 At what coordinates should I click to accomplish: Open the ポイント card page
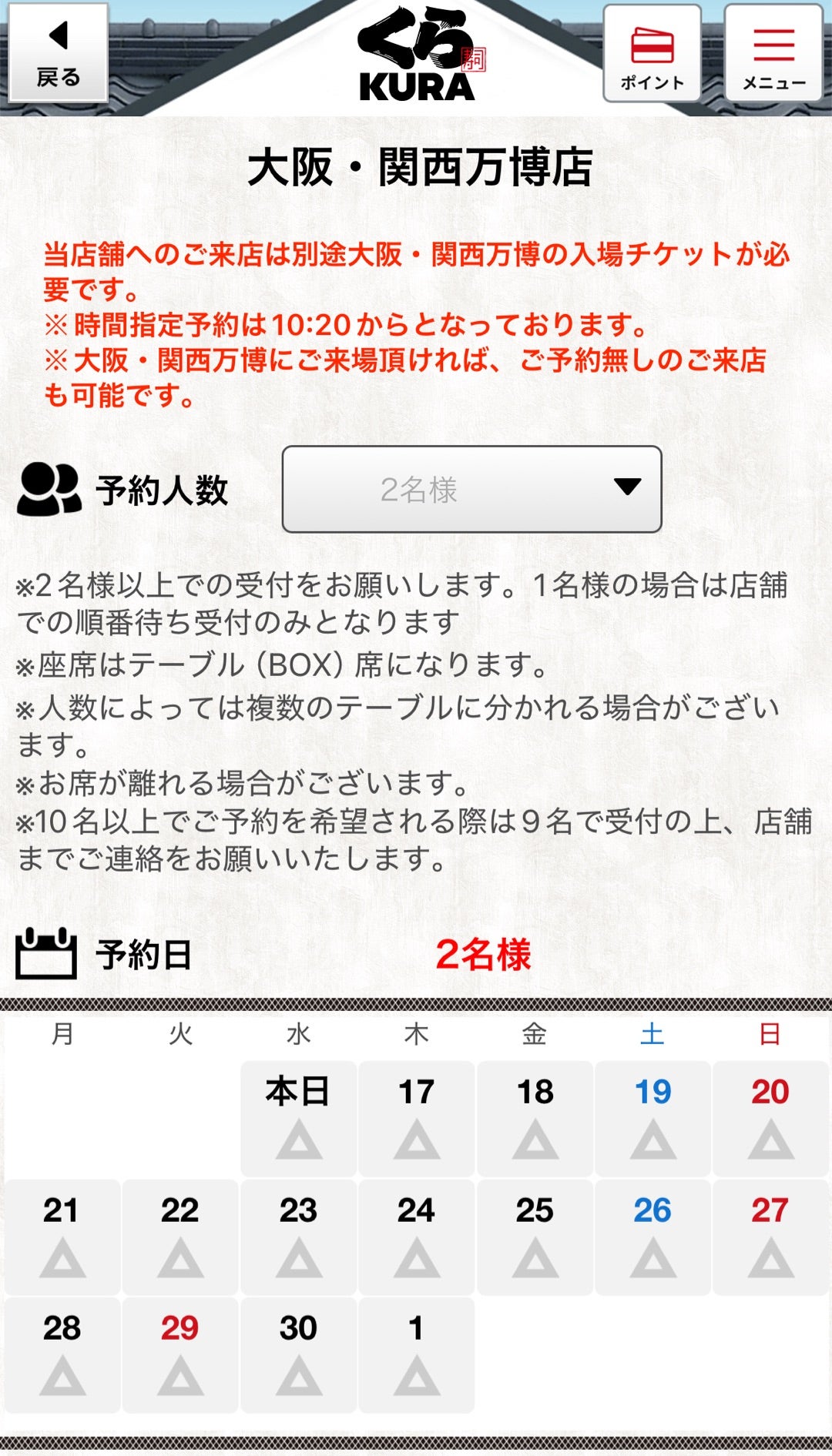point(652,52)
